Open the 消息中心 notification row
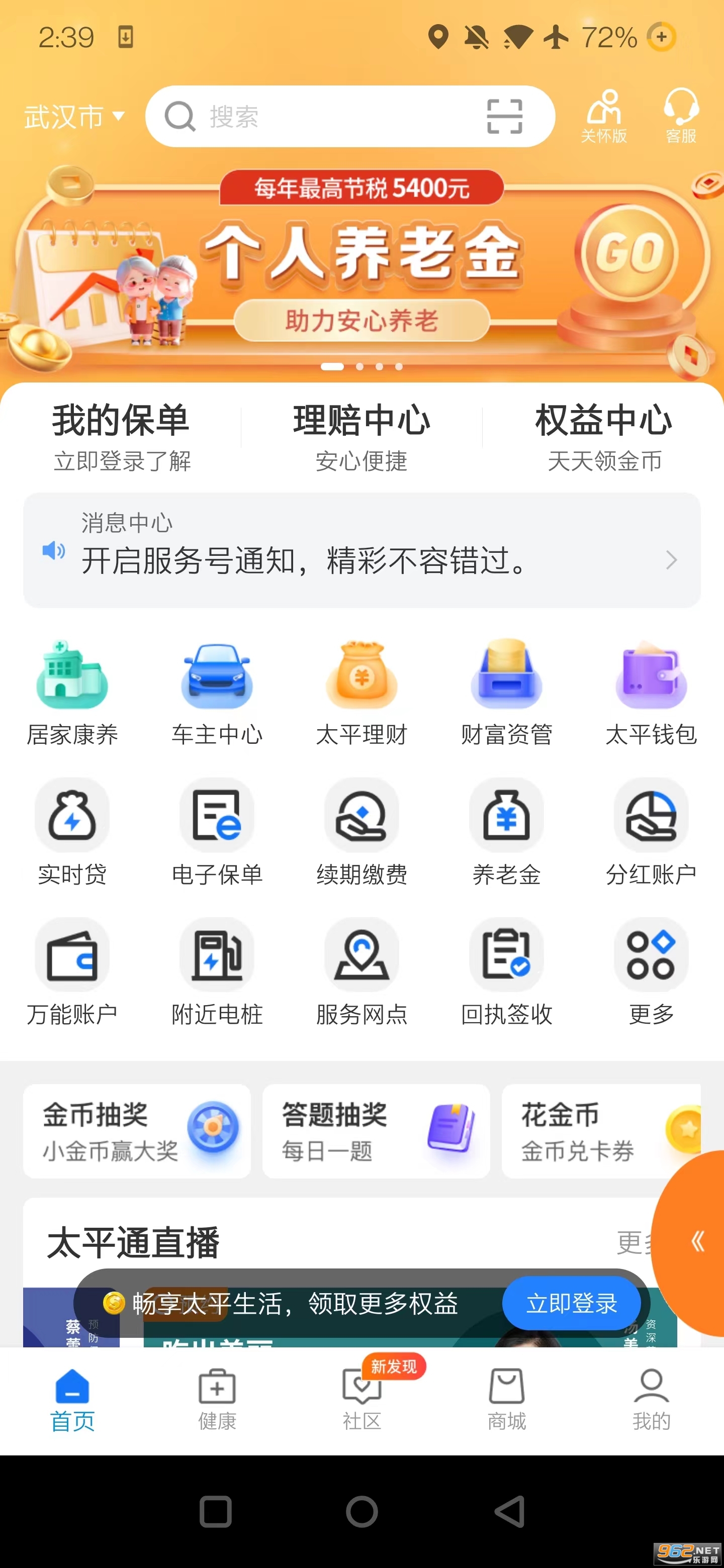The width and height of the screenshot is (724, 1568). (361, 550)
